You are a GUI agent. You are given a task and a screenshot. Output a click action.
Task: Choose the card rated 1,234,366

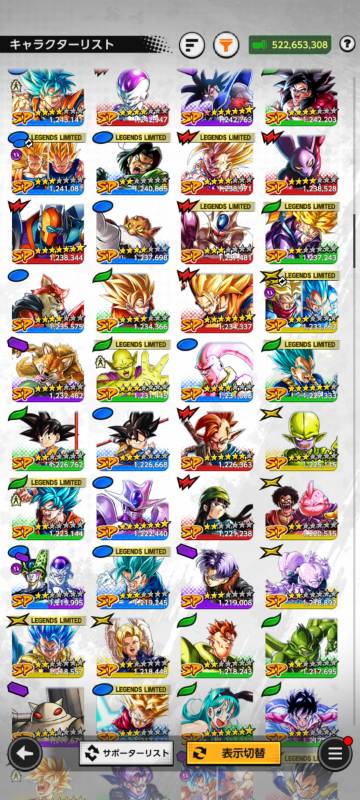coord(133,301)
